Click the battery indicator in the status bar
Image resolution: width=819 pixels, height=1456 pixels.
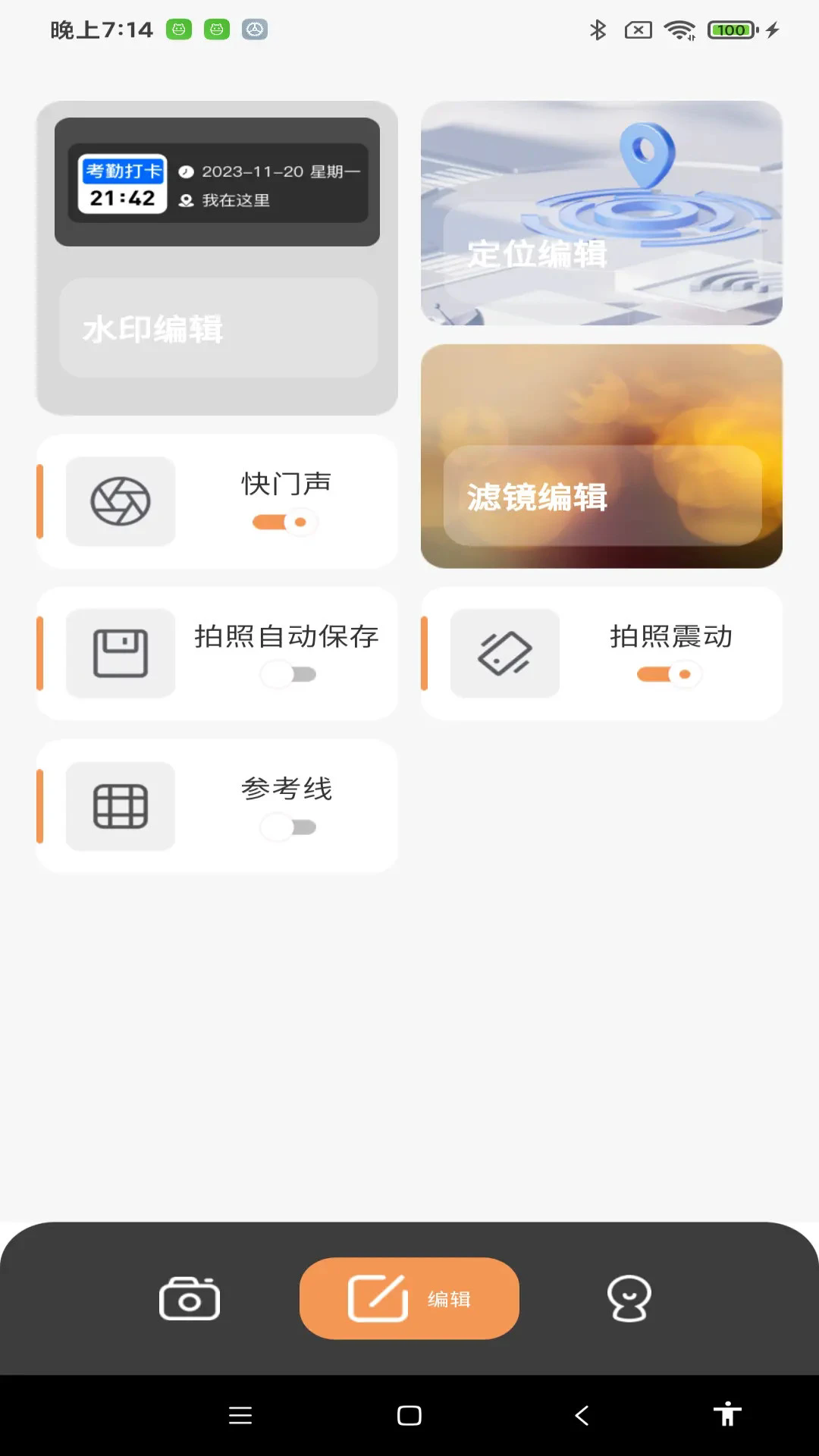[x=730, y=30]
